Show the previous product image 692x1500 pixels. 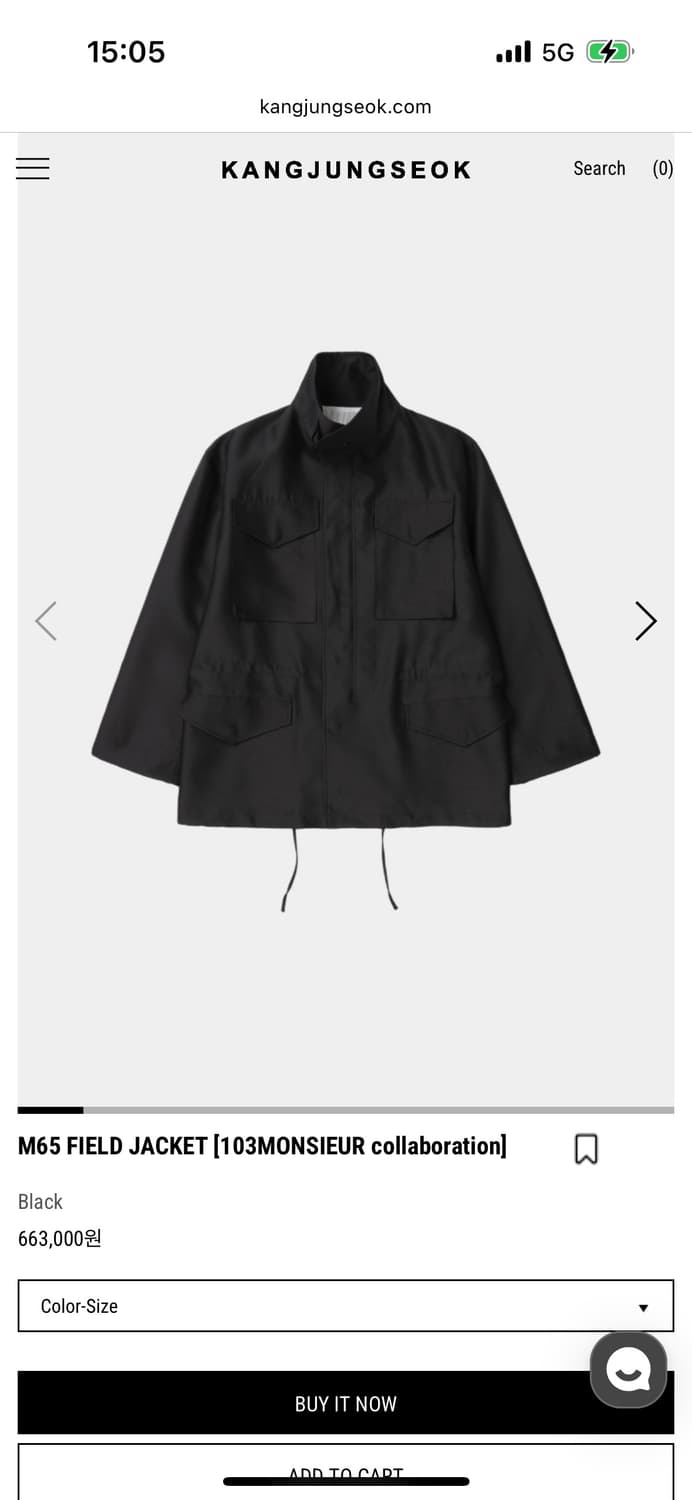point(46,621)
